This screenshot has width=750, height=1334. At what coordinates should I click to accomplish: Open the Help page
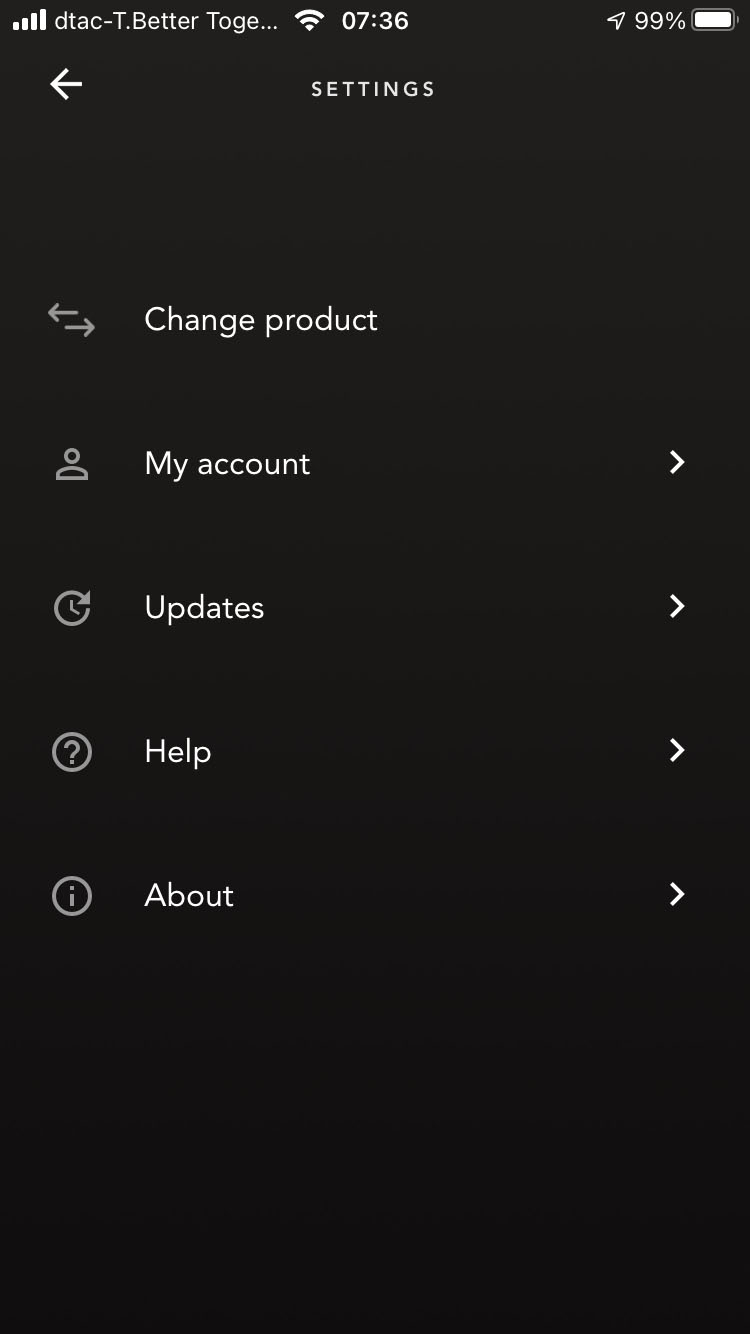[x=178, y=752]
